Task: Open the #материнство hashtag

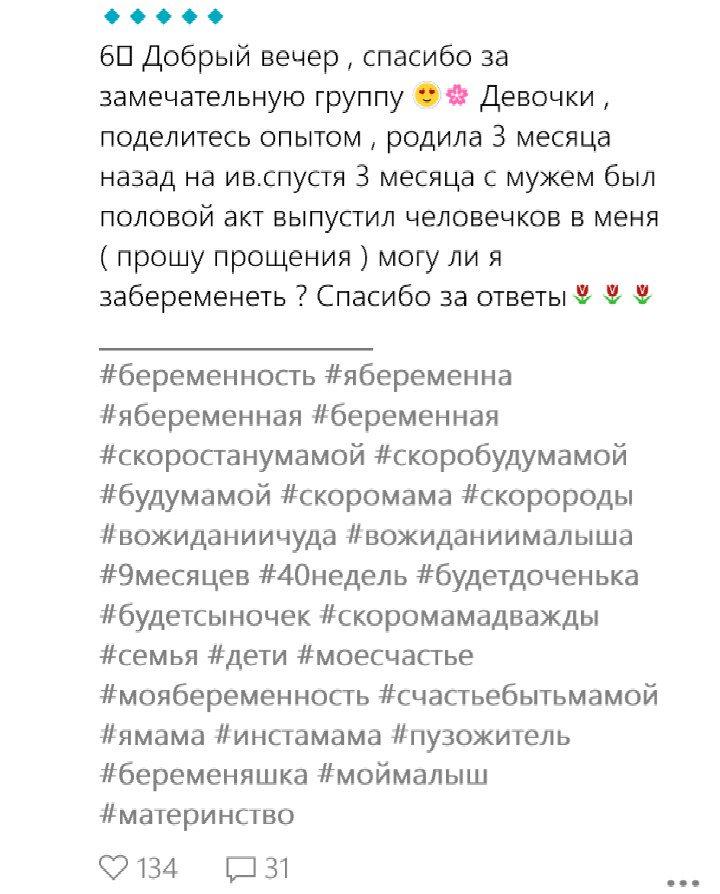Action: (x=197, y=816)
